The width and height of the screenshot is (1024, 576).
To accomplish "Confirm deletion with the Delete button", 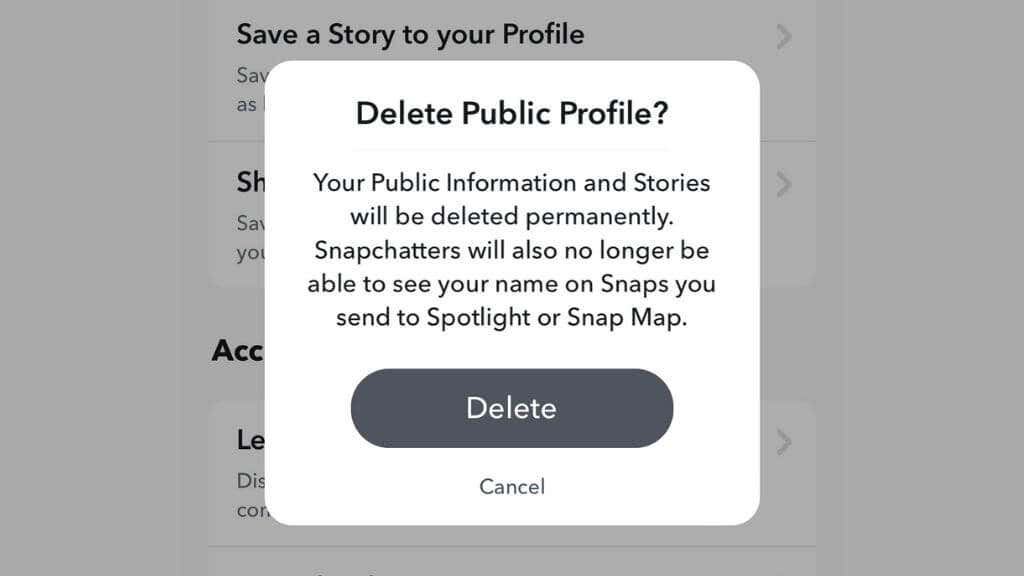I will [511, 408].
